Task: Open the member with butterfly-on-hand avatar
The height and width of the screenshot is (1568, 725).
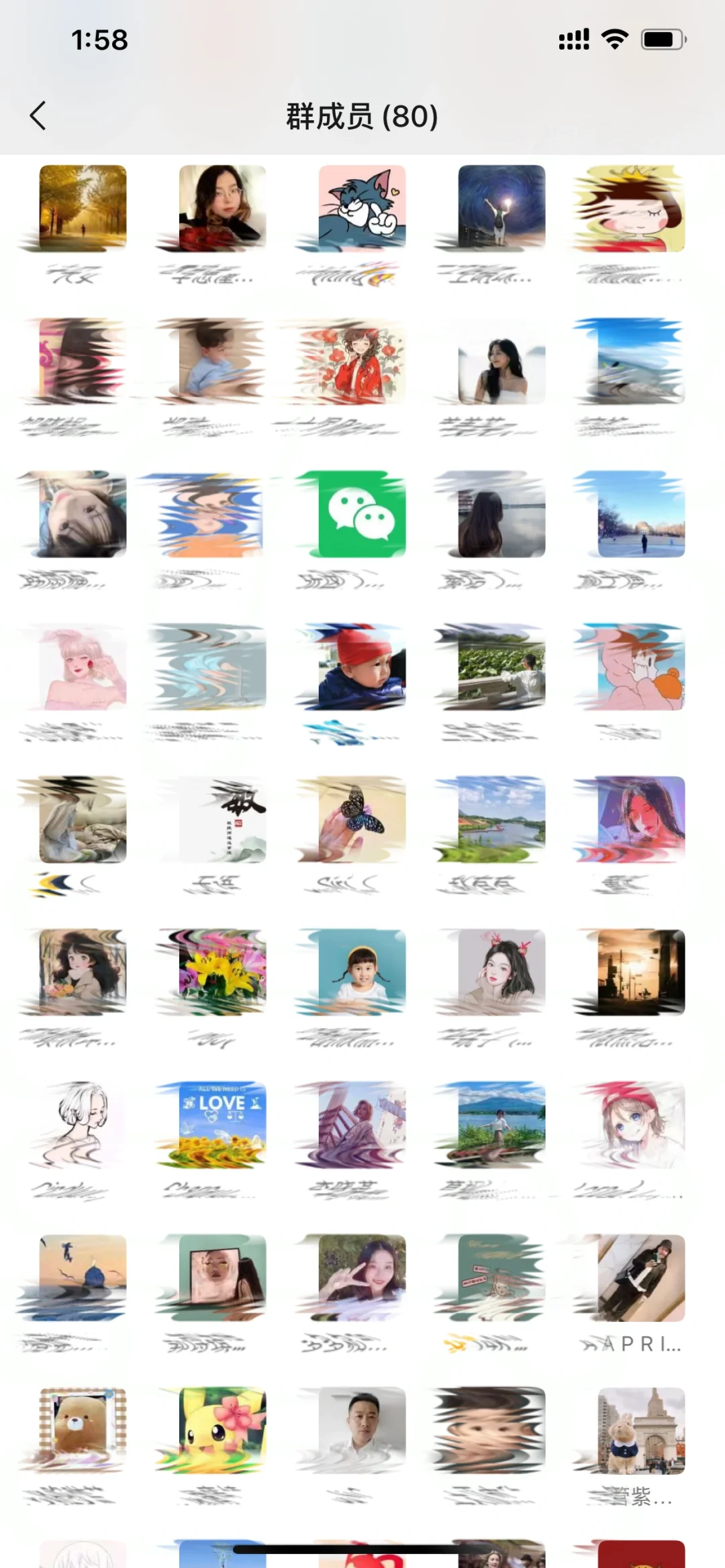Action: click(x=362, y=819)
